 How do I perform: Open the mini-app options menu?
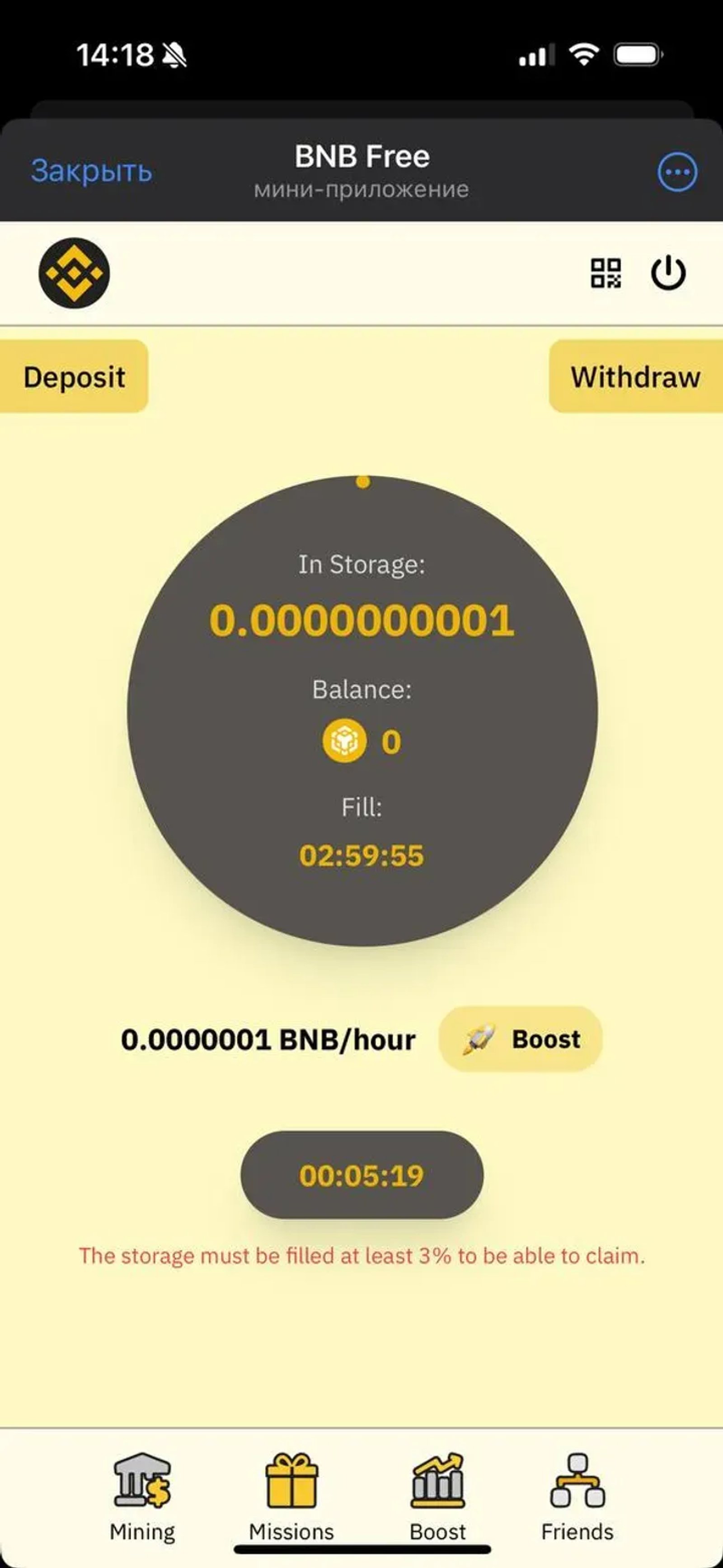click(x=678, y=172)
